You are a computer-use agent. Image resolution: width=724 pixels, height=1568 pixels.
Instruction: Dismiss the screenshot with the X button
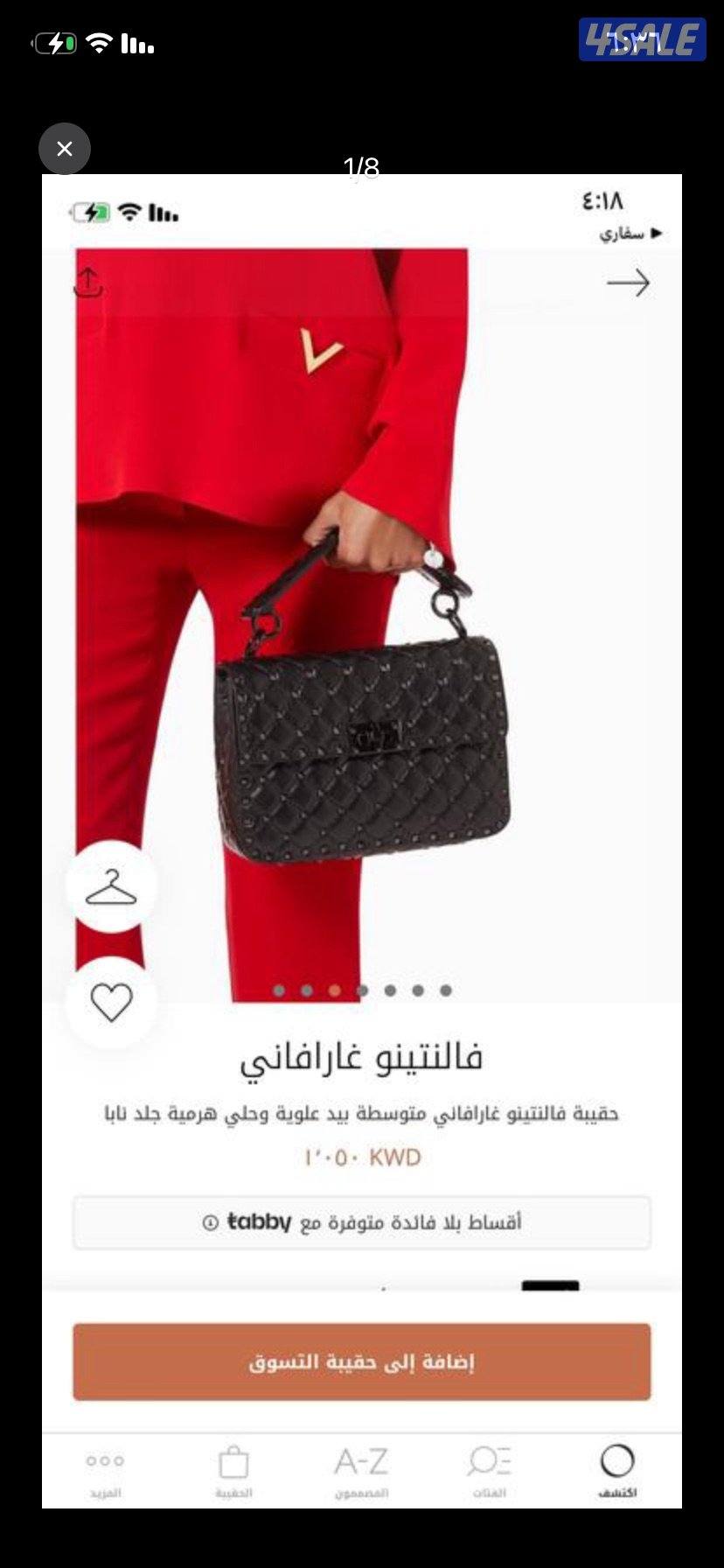point(64,149)
